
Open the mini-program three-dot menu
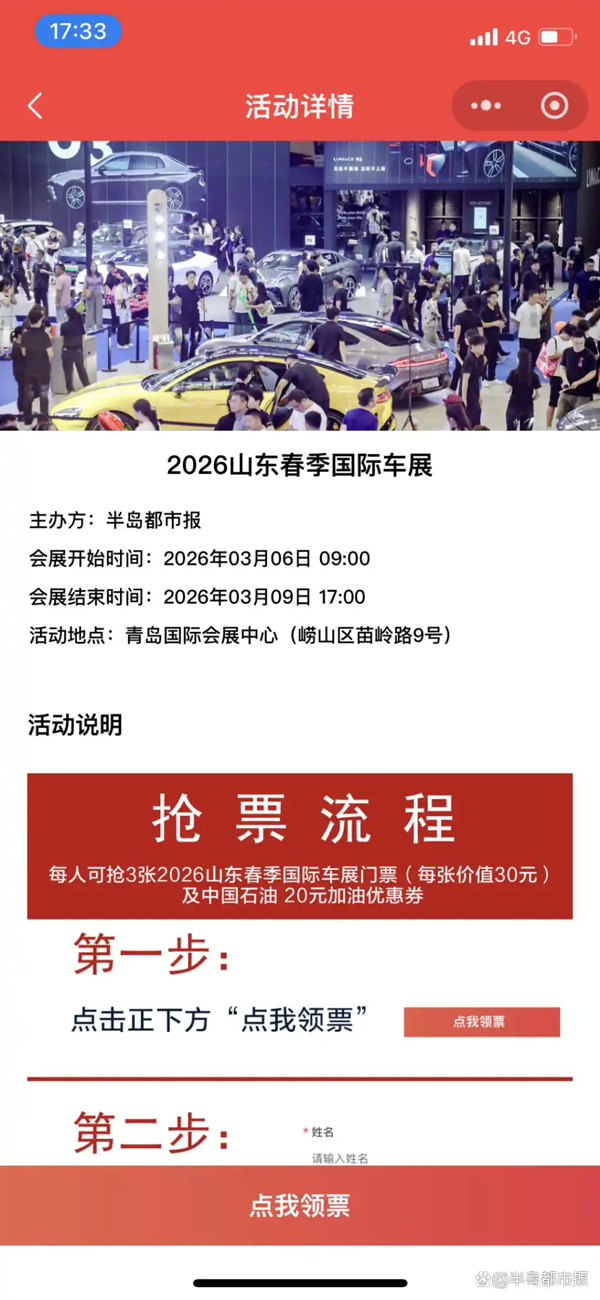[486, 106]
